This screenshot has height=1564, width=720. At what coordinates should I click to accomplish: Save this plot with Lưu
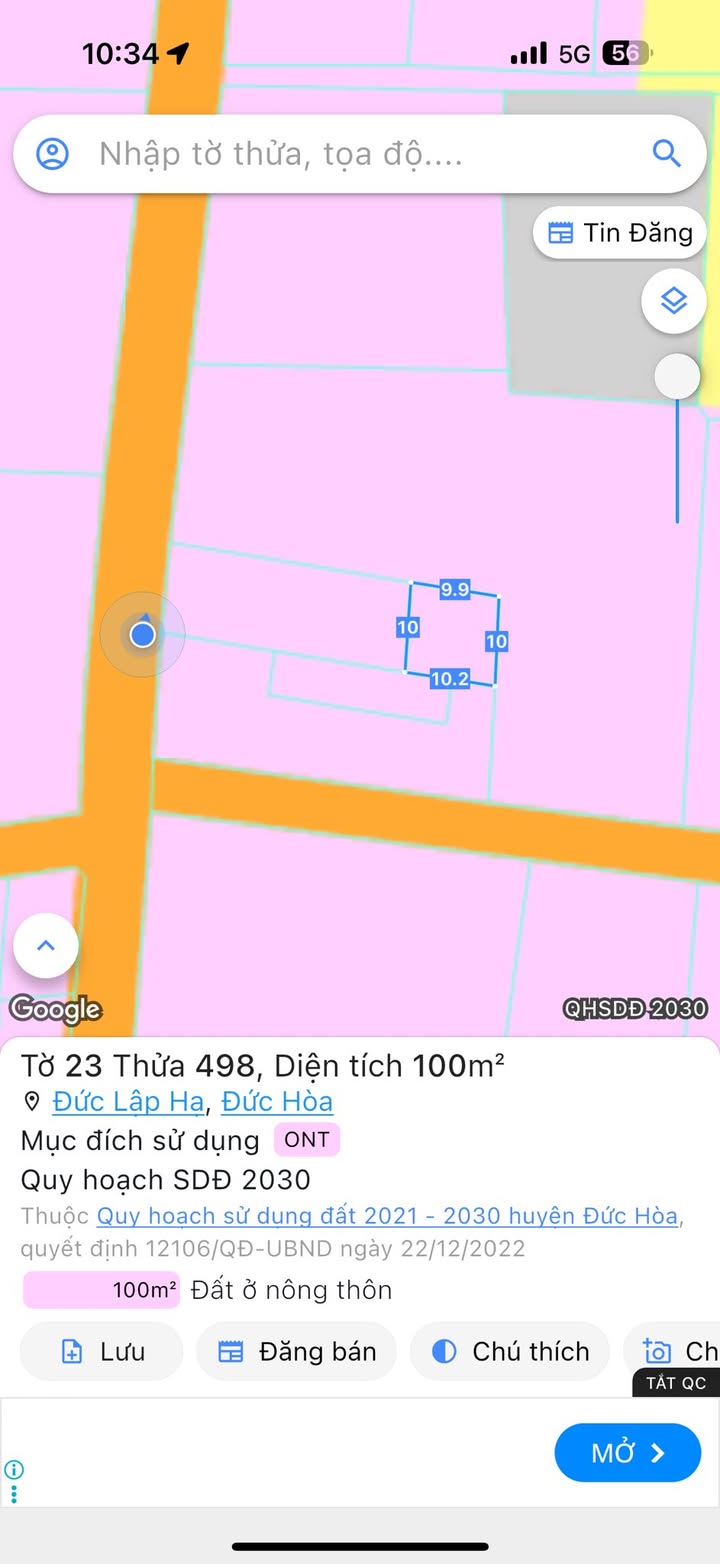click(102, 1351)
